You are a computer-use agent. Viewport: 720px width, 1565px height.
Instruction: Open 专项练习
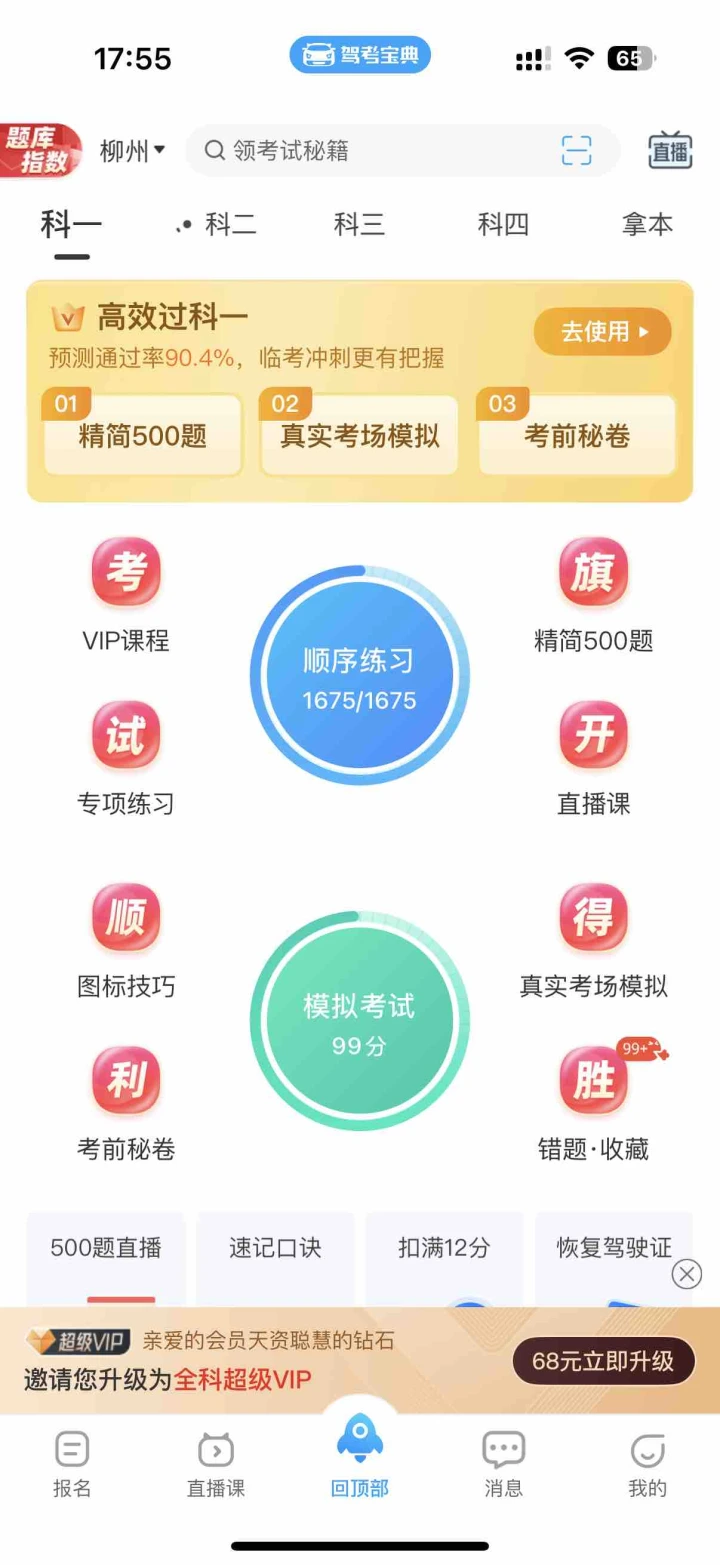coord(126,759)
